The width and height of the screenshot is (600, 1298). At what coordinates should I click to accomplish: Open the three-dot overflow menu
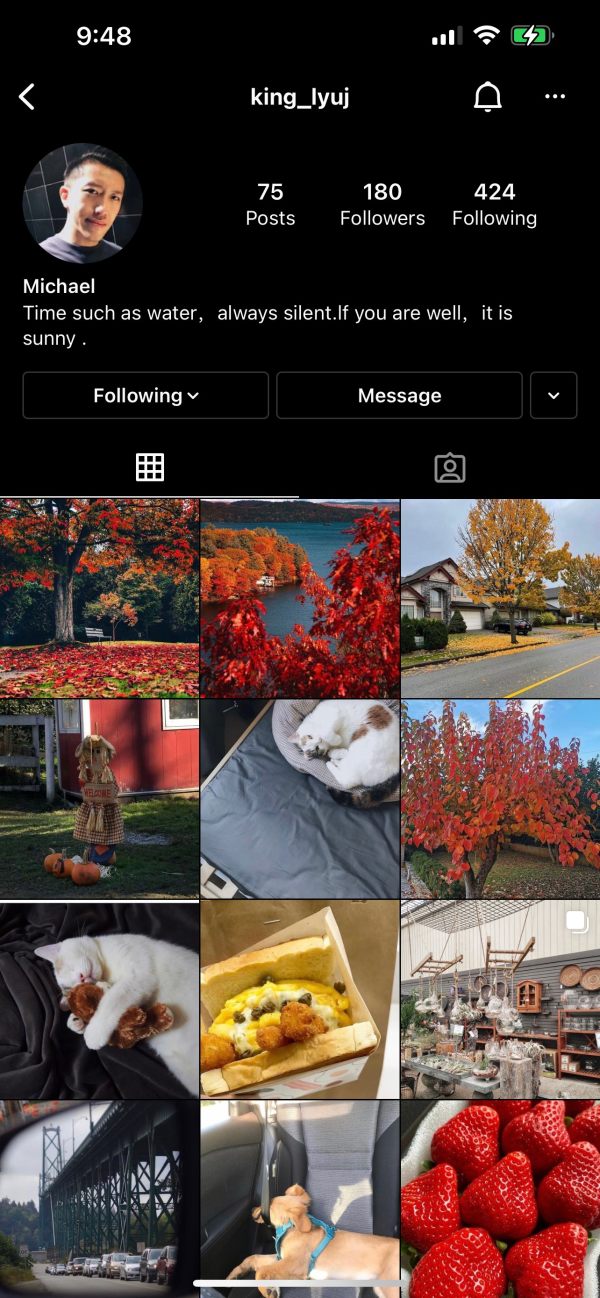[x=555, y=97]
